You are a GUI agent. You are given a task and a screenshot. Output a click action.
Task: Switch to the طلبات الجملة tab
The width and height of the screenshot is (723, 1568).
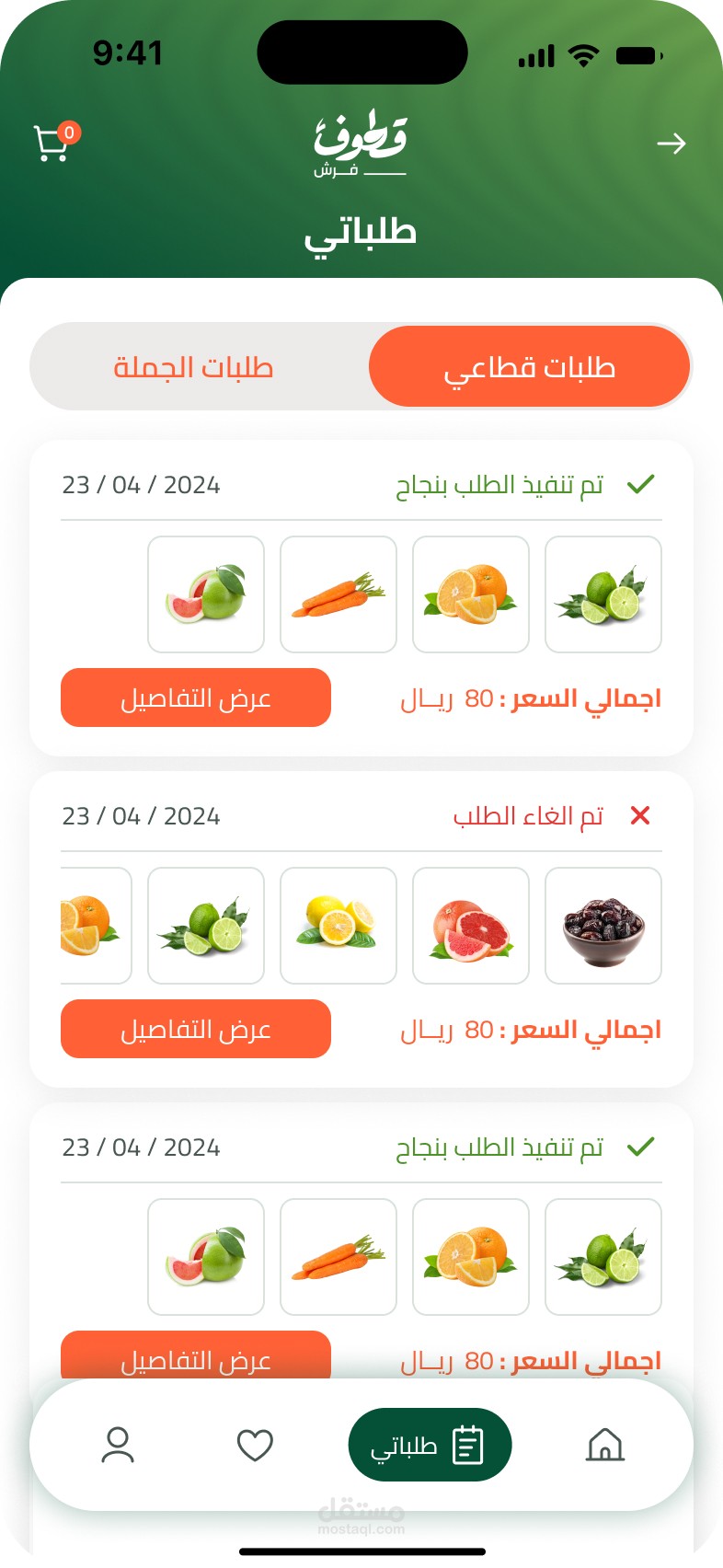click(194, 367)
